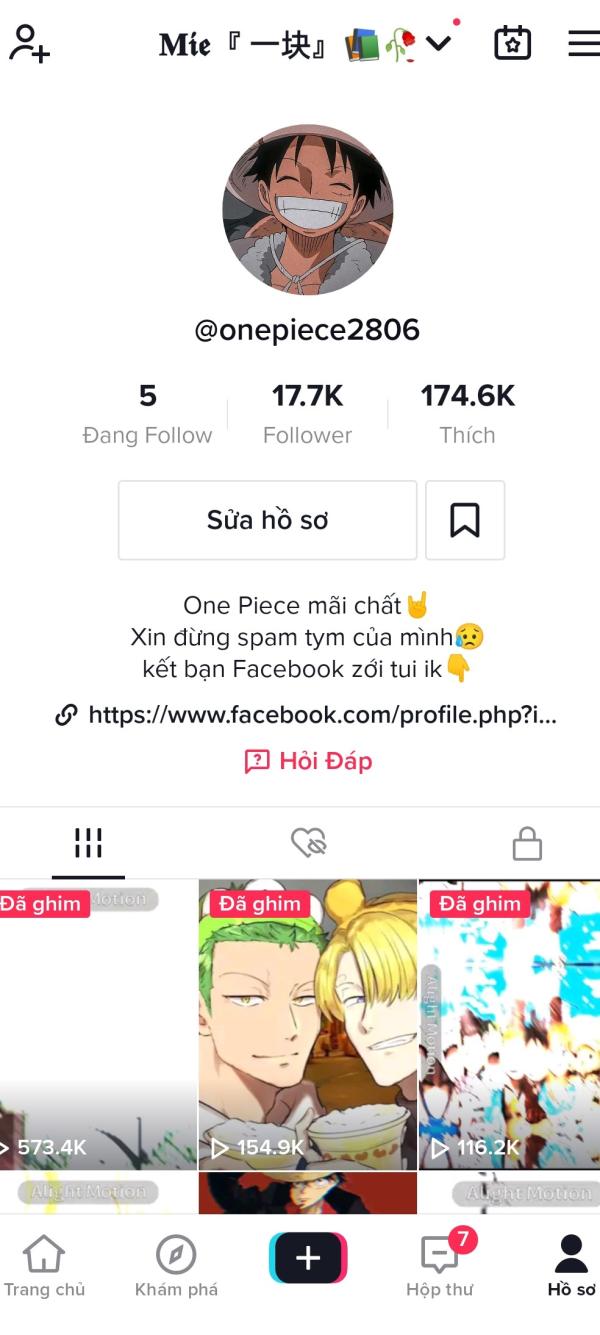Image resolution: width=600 pixels, height=1335 pixels.
Task: Open the add friends icon
Action: [x=29, y=44]
